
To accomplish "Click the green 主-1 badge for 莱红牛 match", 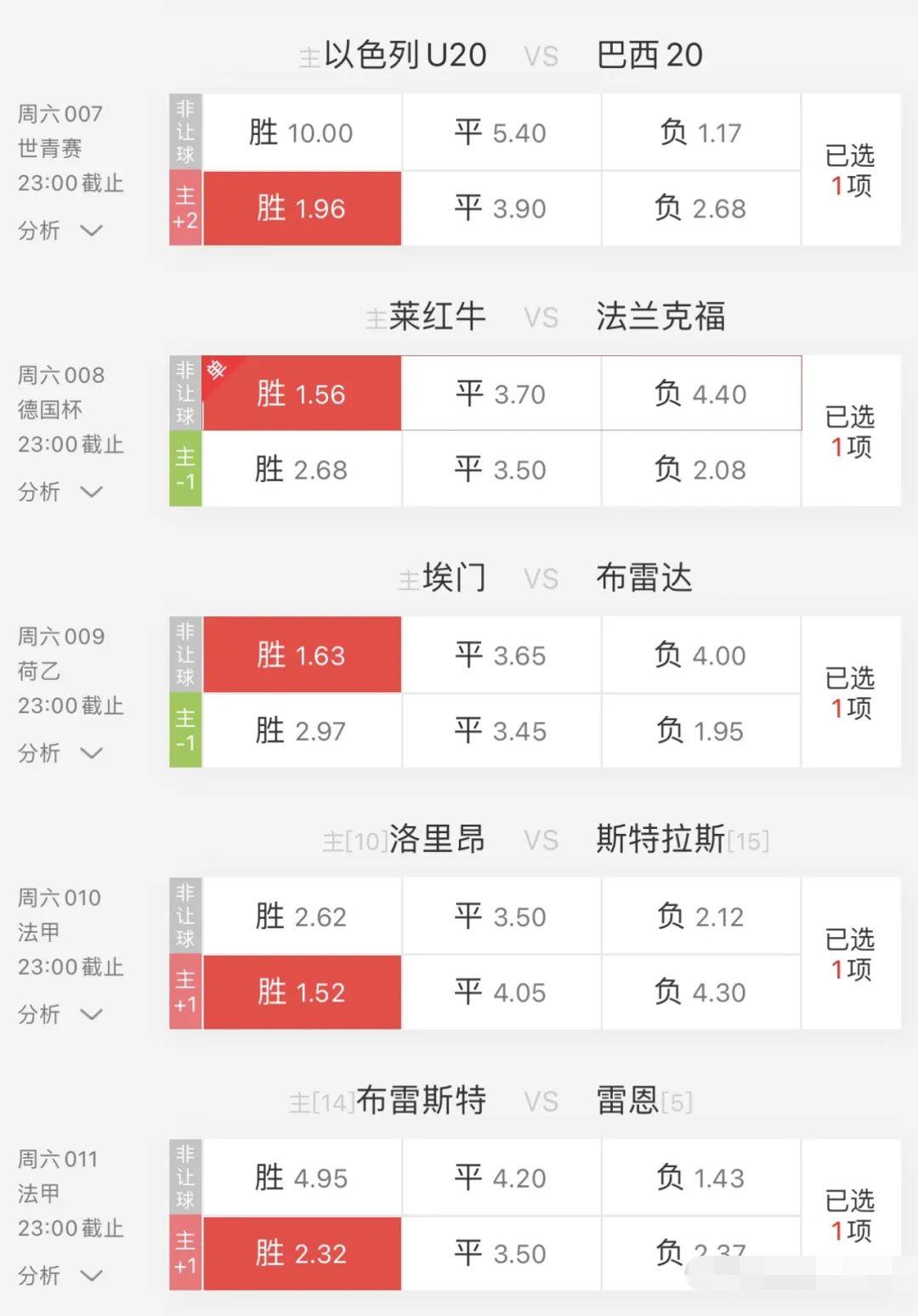I will click(184, 469).
